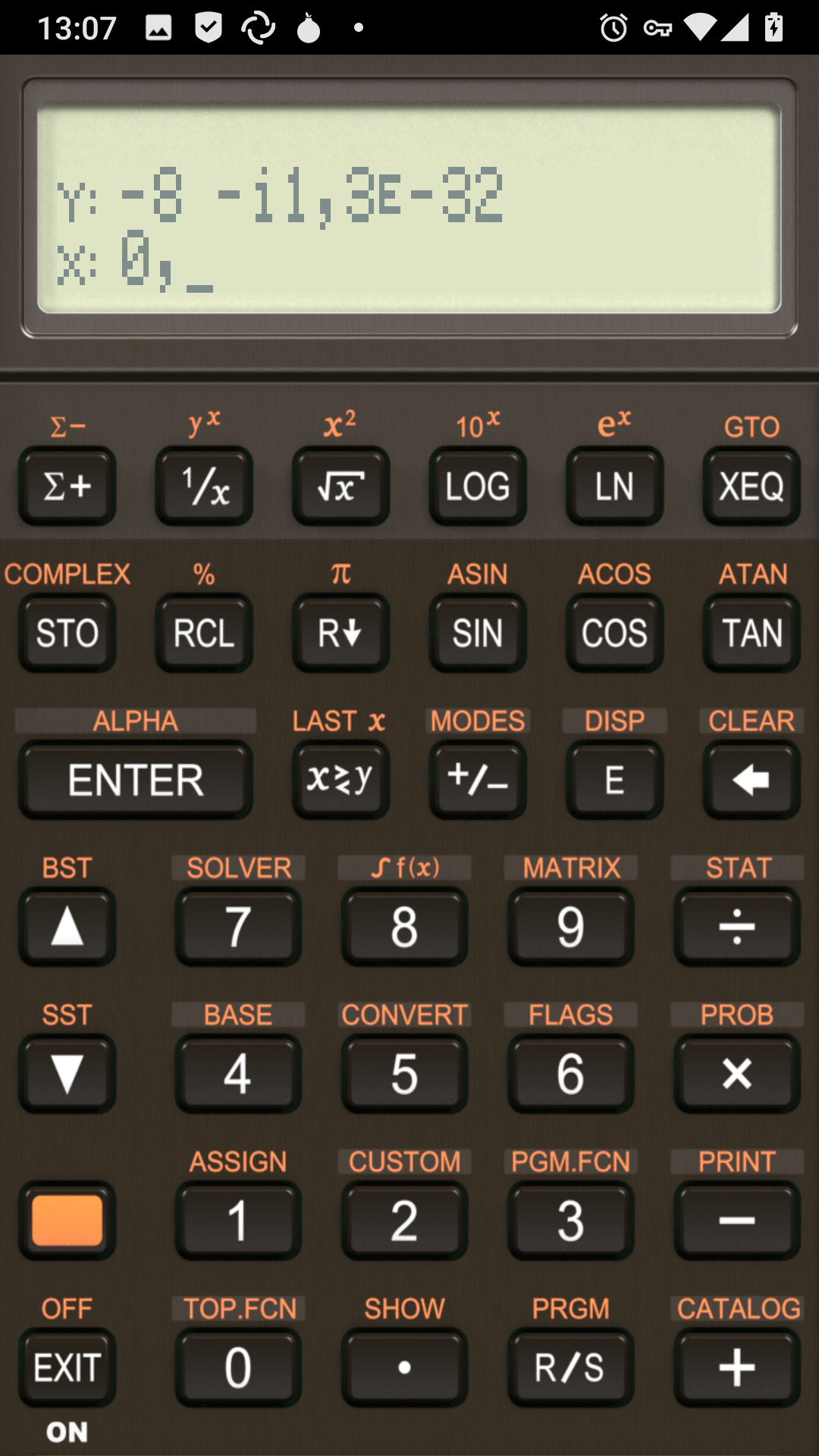
Task: Delete the last digit with the backspace arrow key
Action: click(752, 780)
